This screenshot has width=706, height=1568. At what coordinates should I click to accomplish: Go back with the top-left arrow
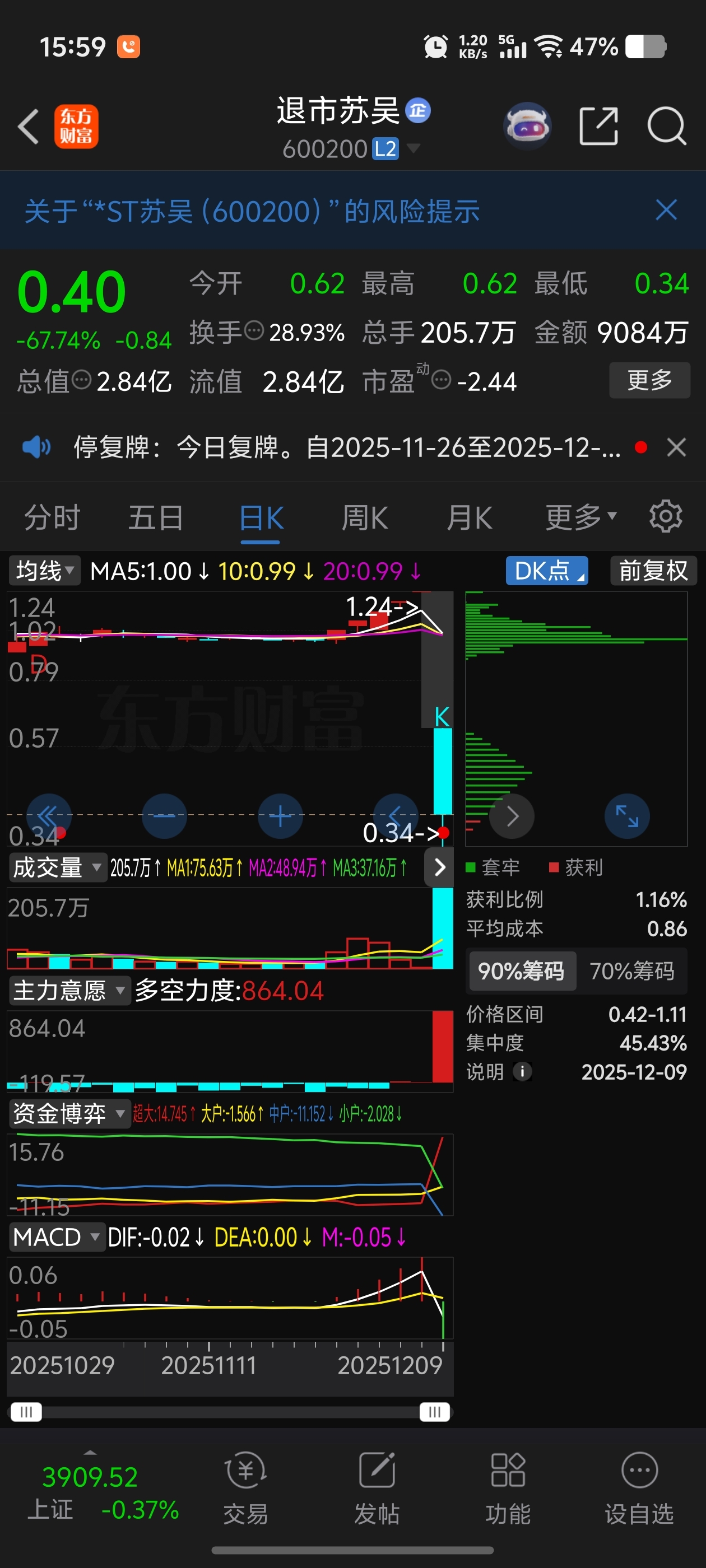click(x=28, y=127)
